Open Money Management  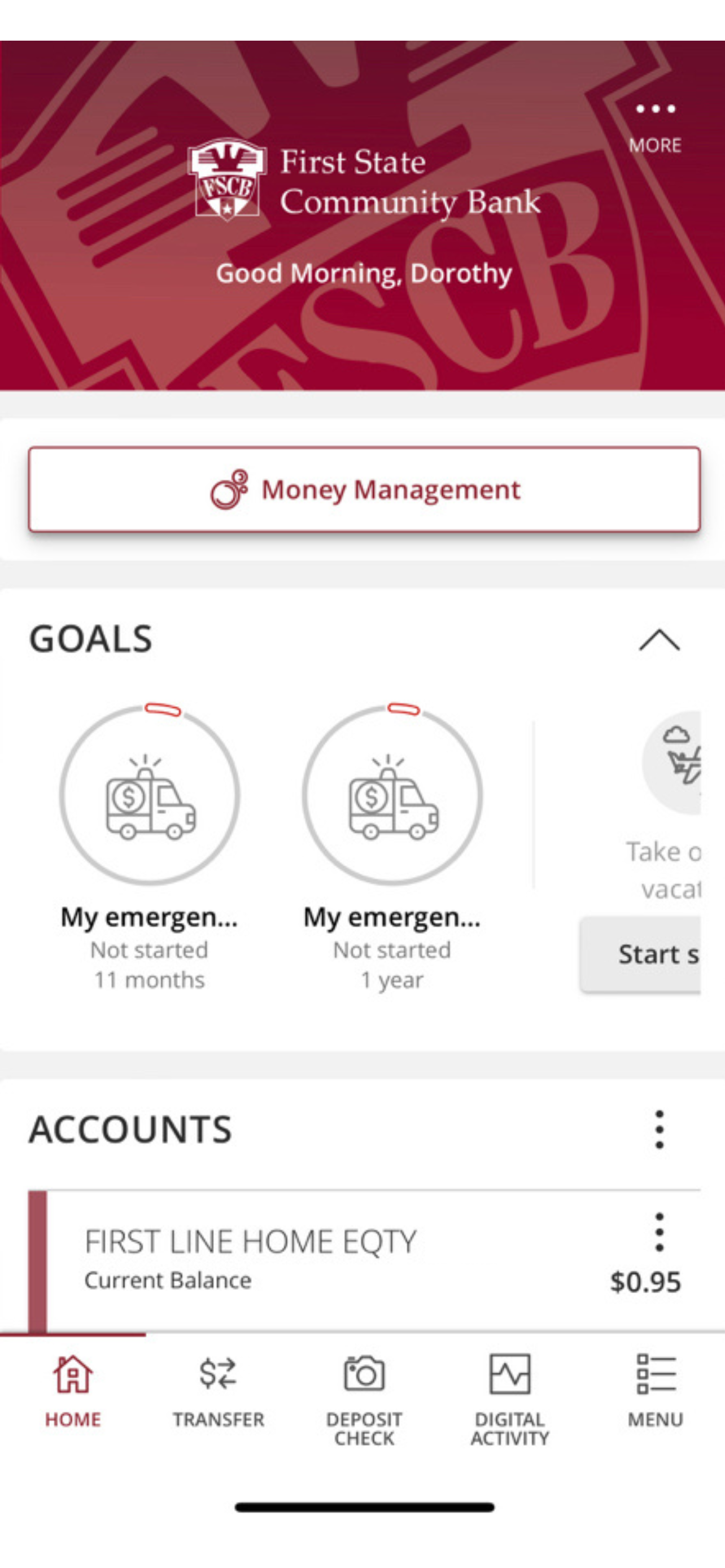364,489
